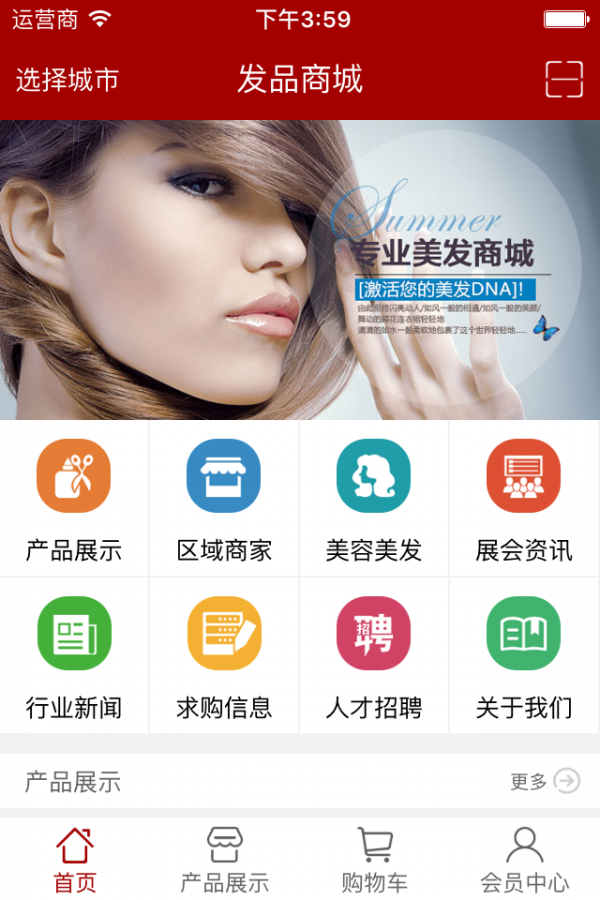Image resolution: width=600 pixels, height=900 pixels.
Task: Open 产品展示 grid category
Action: coord(74,498)
